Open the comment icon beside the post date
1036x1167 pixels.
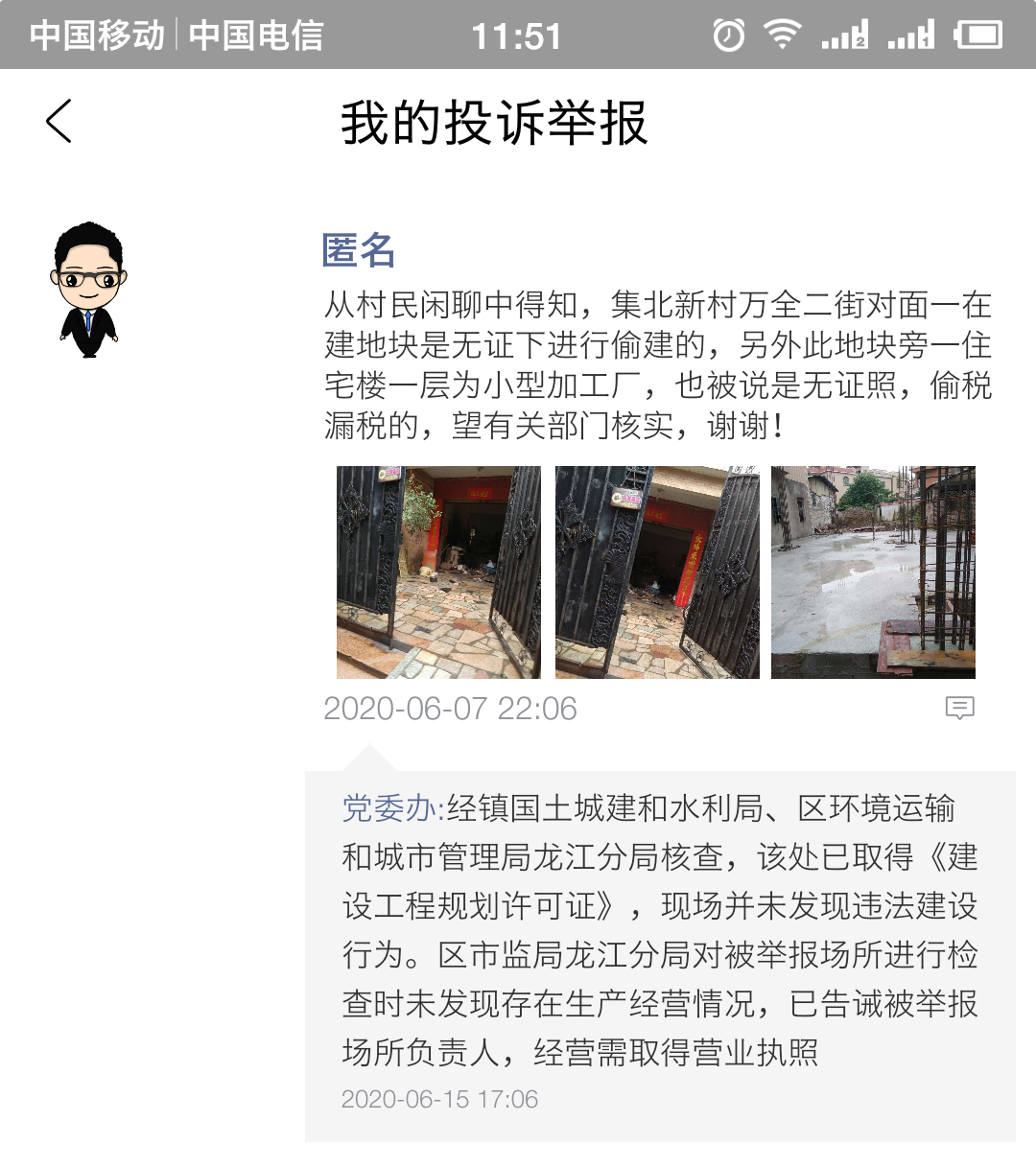pos(959,708)
